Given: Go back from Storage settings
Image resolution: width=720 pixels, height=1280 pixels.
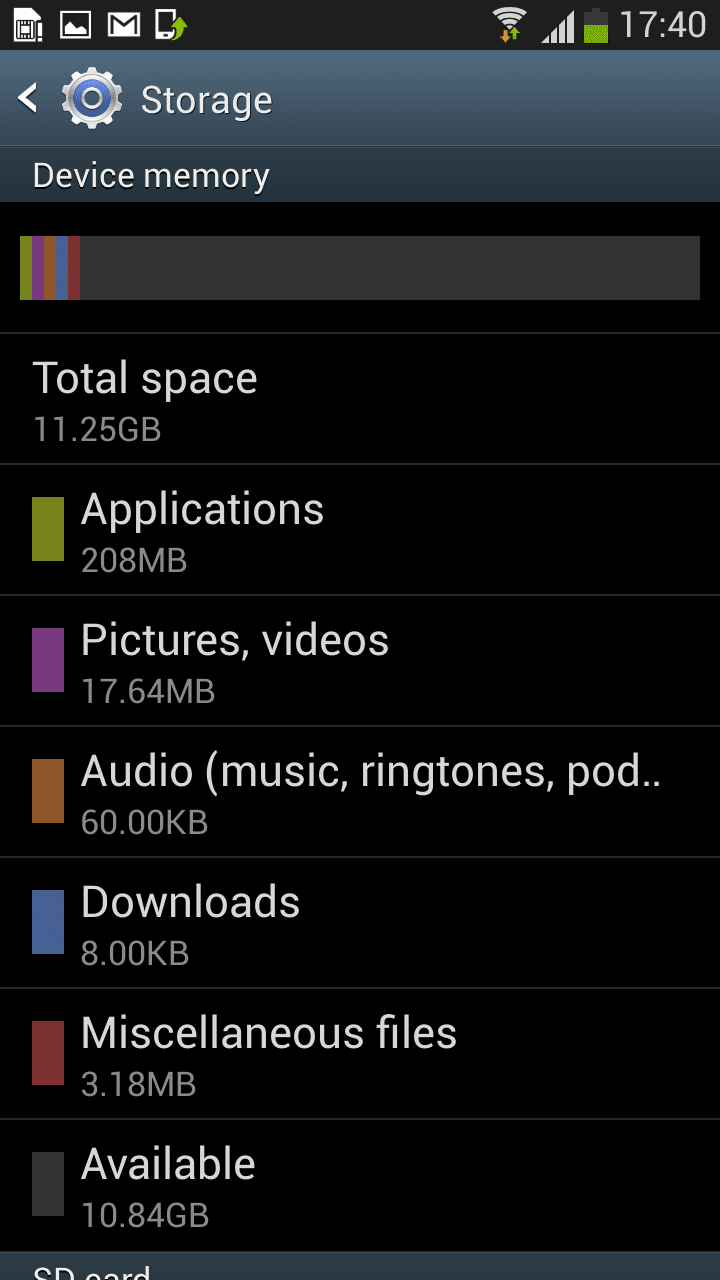Looking at the screenshot, I should [x=30, y=99].
